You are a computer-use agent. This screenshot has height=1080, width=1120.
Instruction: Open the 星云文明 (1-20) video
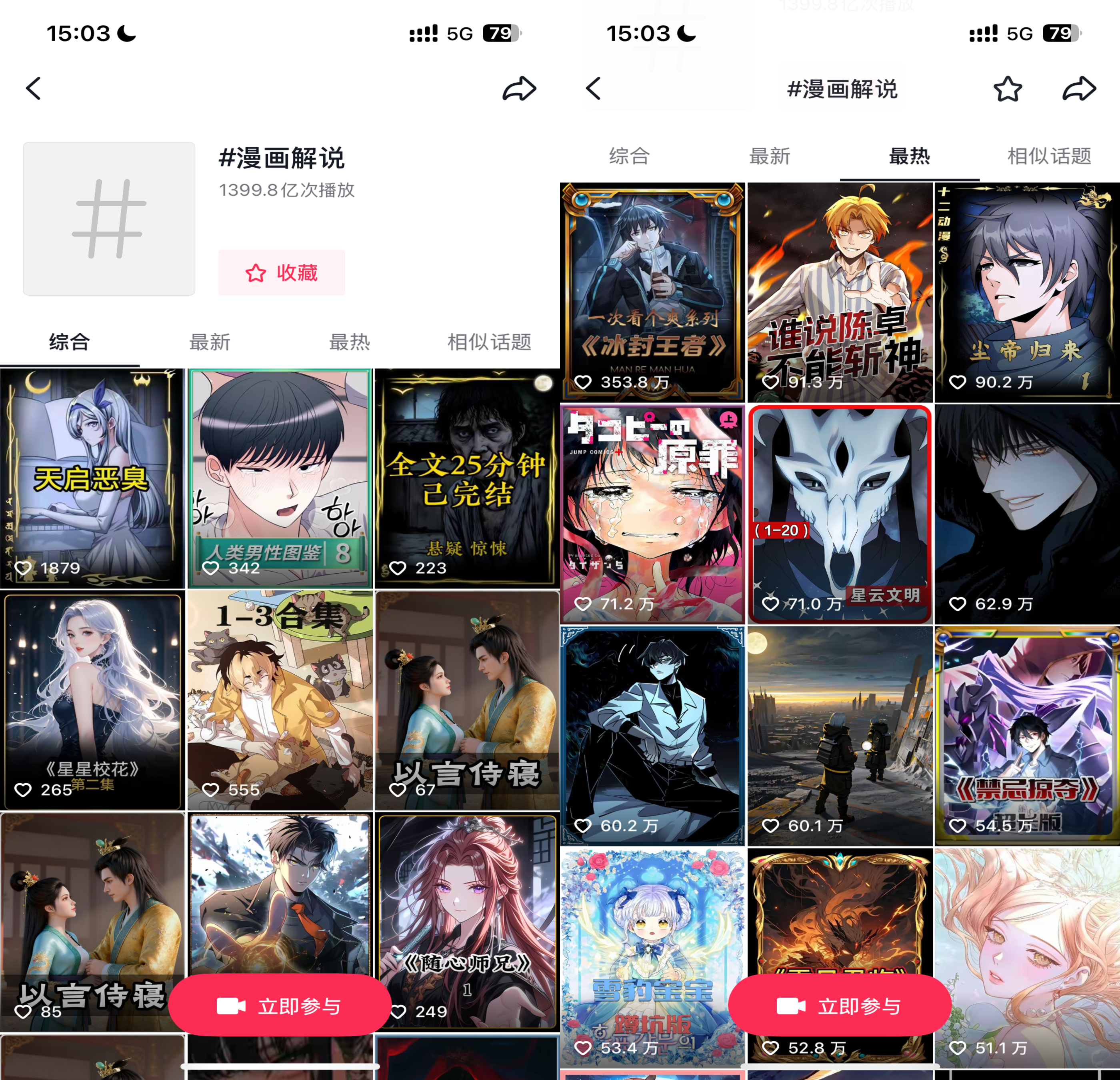[x=840, y=513]
